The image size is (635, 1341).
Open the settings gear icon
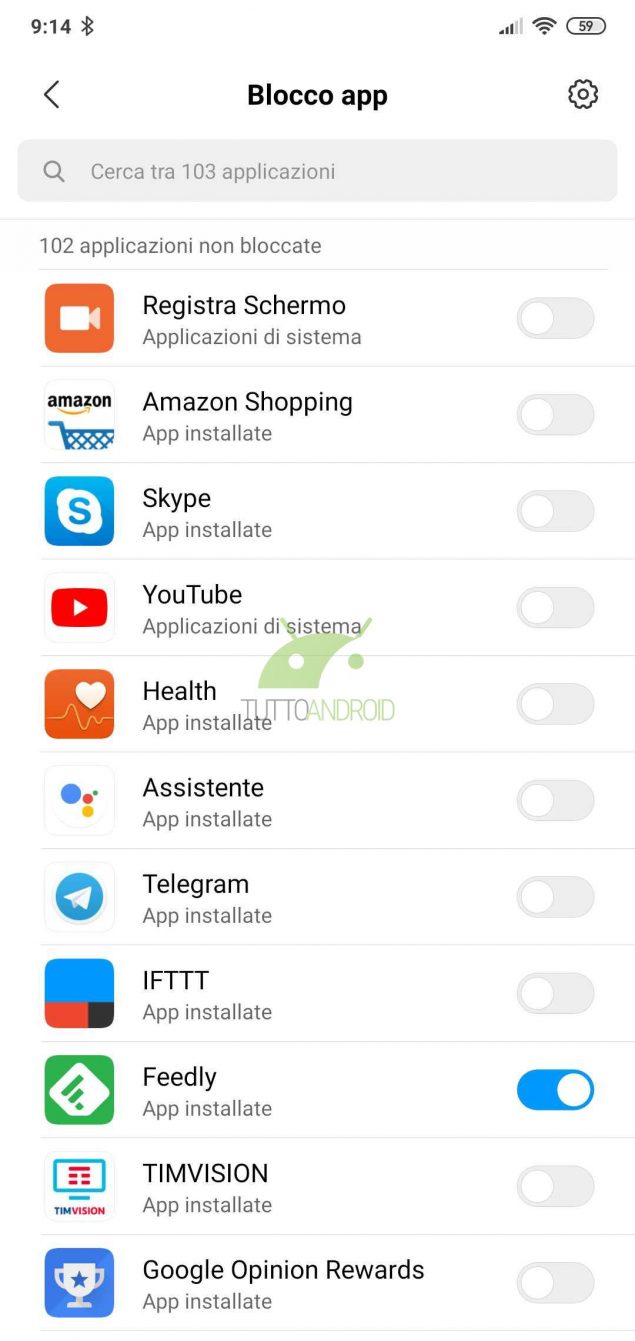click(583, 95)
